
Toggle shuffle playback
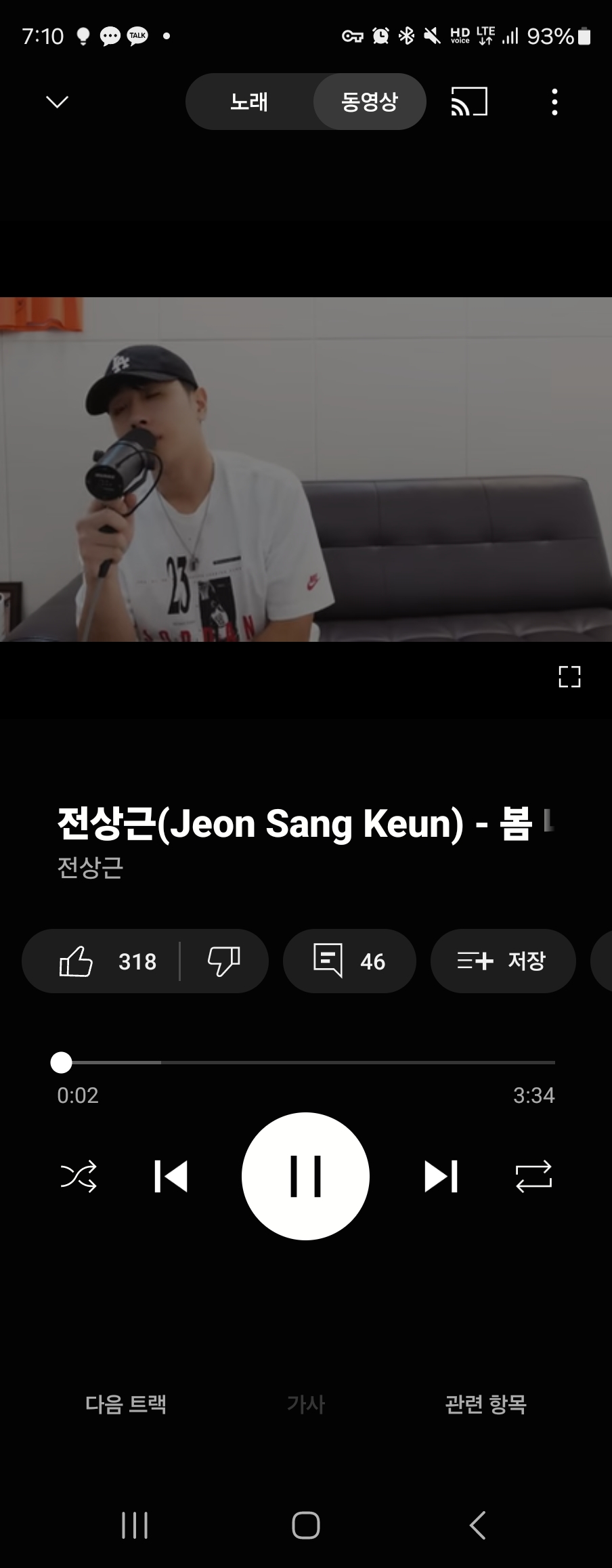click(x=79, y=1176)
